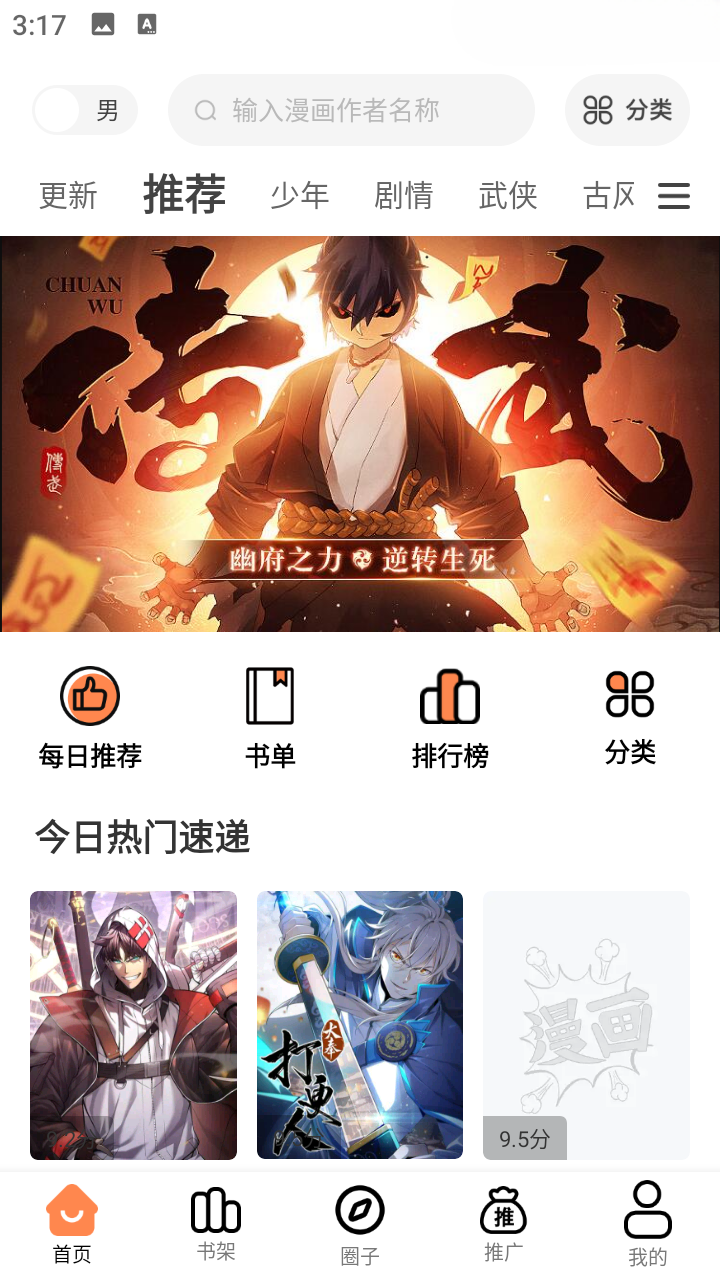Go to the 我的 tab
720x1280 pixels.
(648, 1225)
